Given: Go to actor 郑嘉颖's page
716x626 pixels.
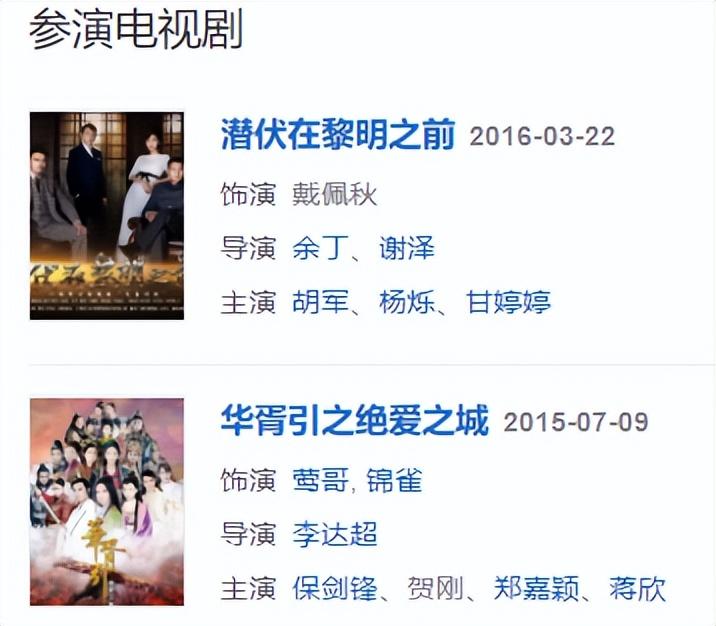Looking at the screenshot, I should coord(536,588).
